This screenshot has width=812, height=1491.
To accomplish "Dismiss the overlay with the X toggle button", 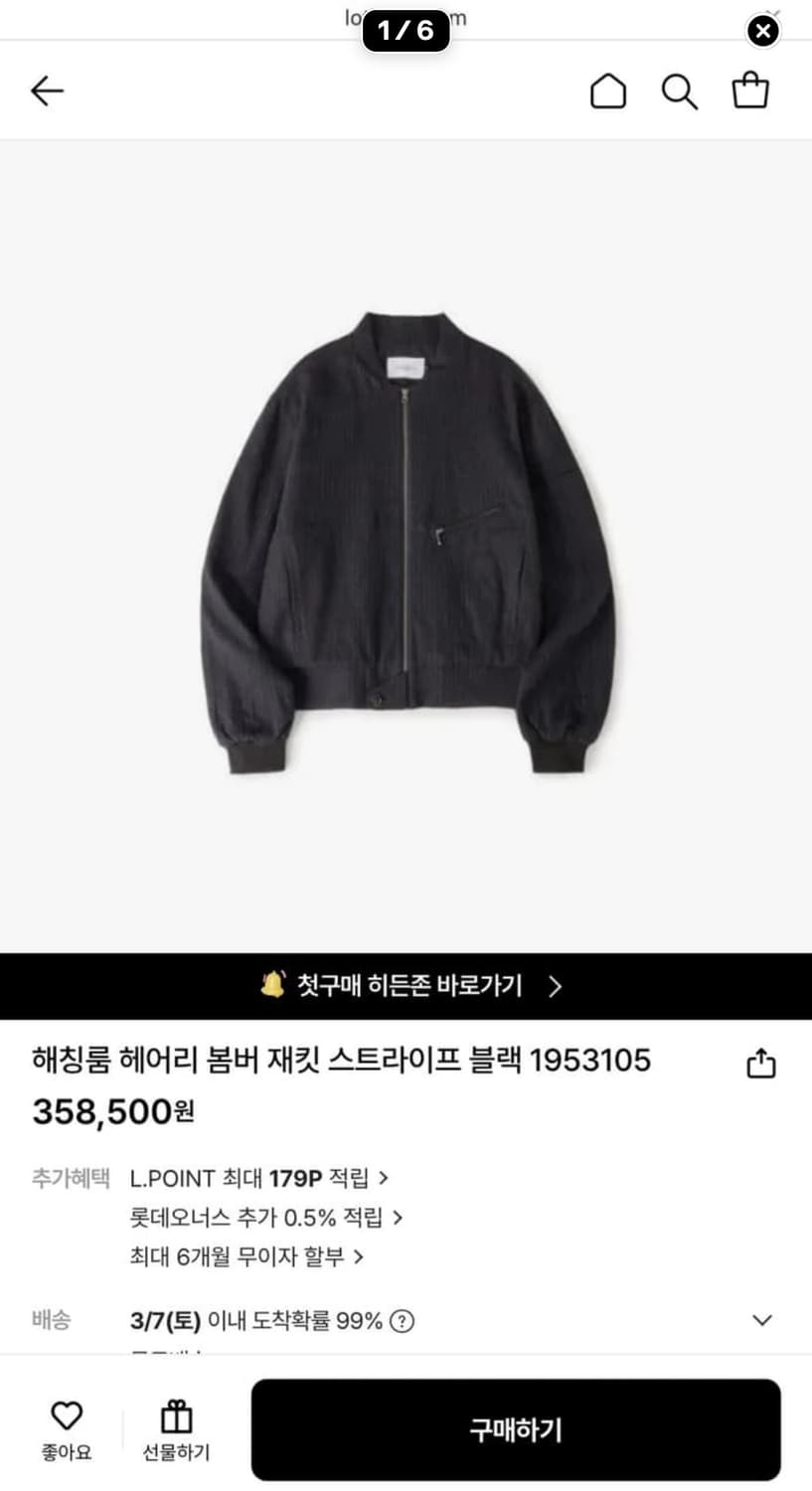I will tap(762, 31).
